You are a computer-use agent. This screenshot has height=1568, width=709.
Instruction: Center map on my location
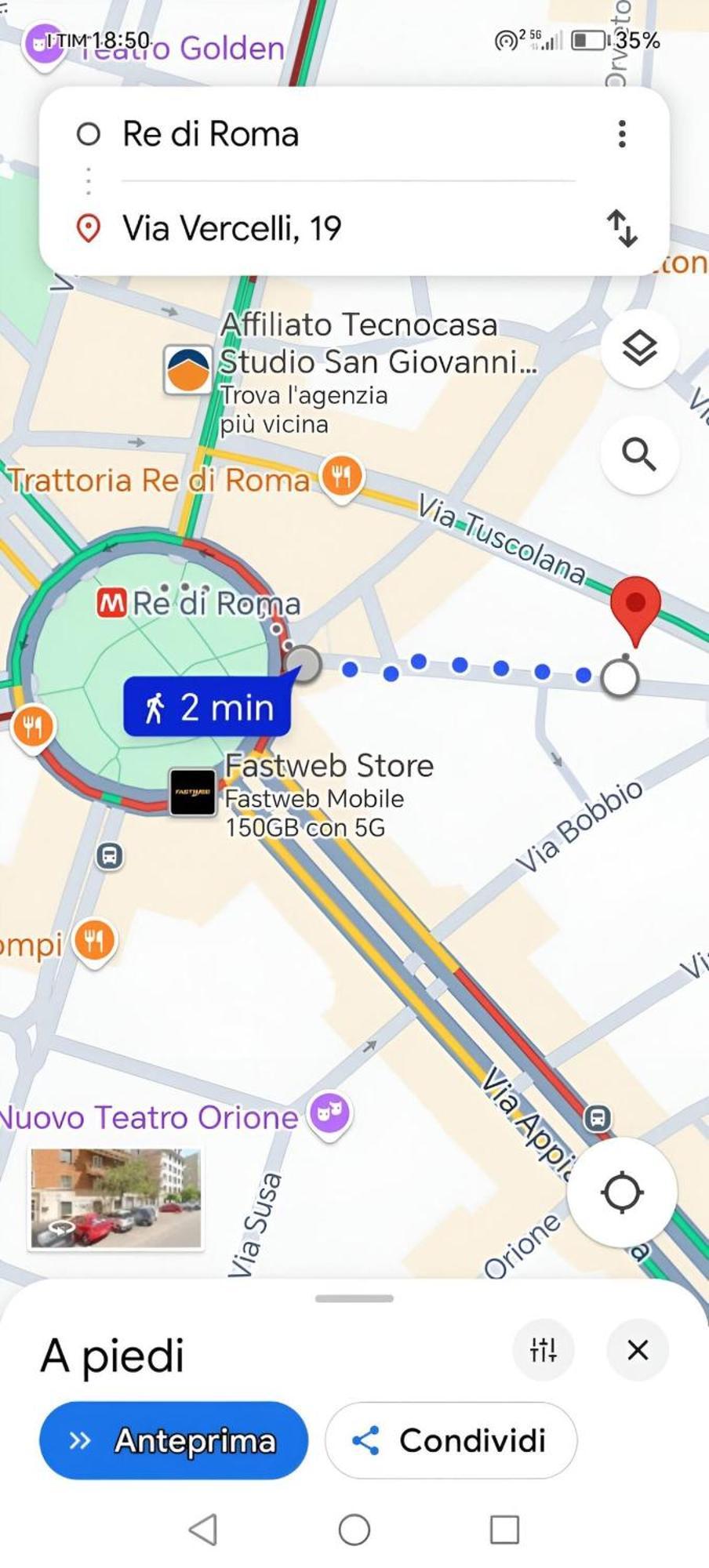point(622,1192)
